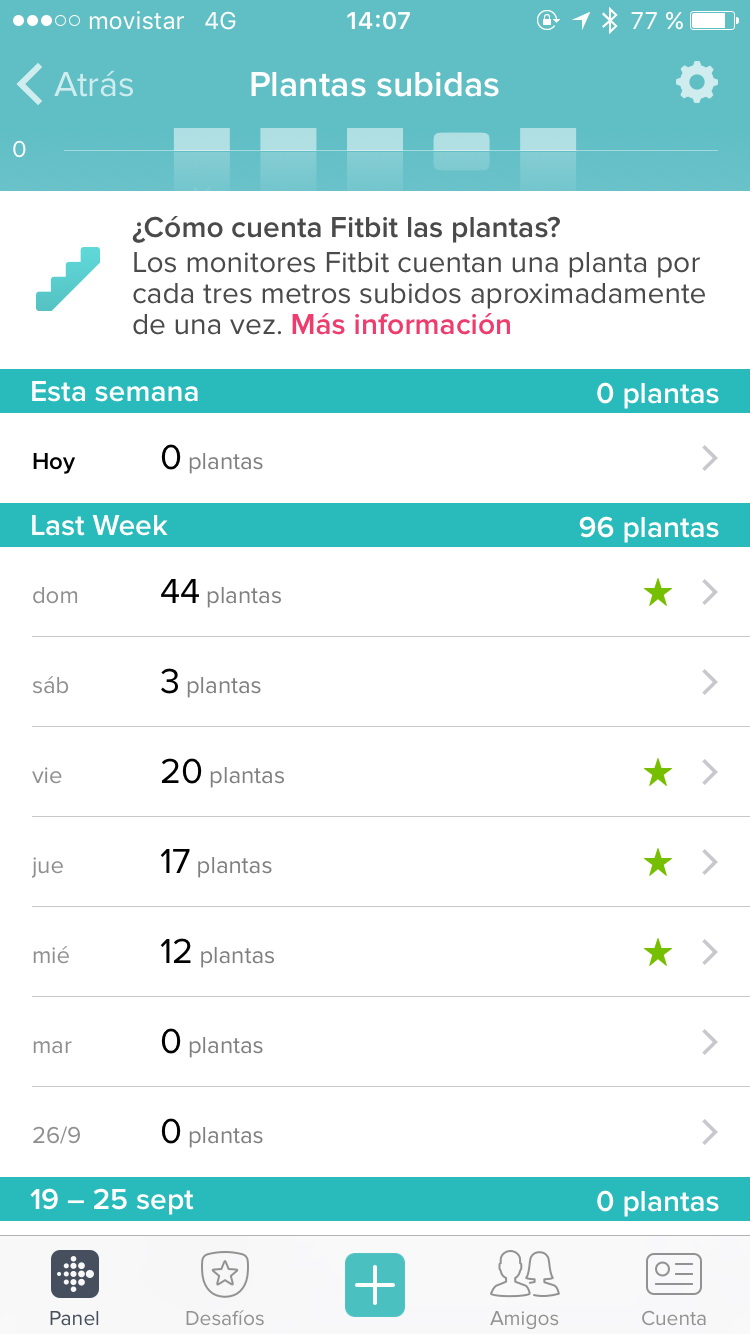View Sunday's 44 plantas details
This screenshot has height=1334, width=750.
coord(375,593)
